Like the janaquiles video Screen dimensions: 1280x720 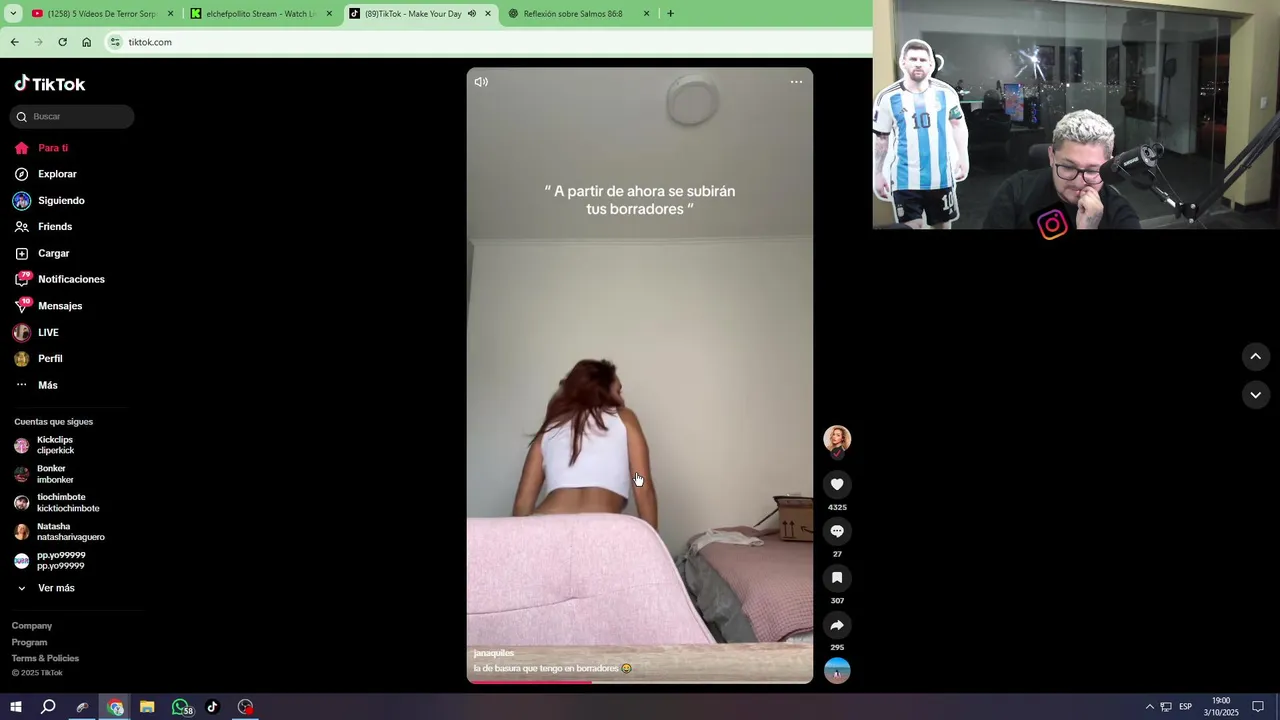click(x=837, y=485)
